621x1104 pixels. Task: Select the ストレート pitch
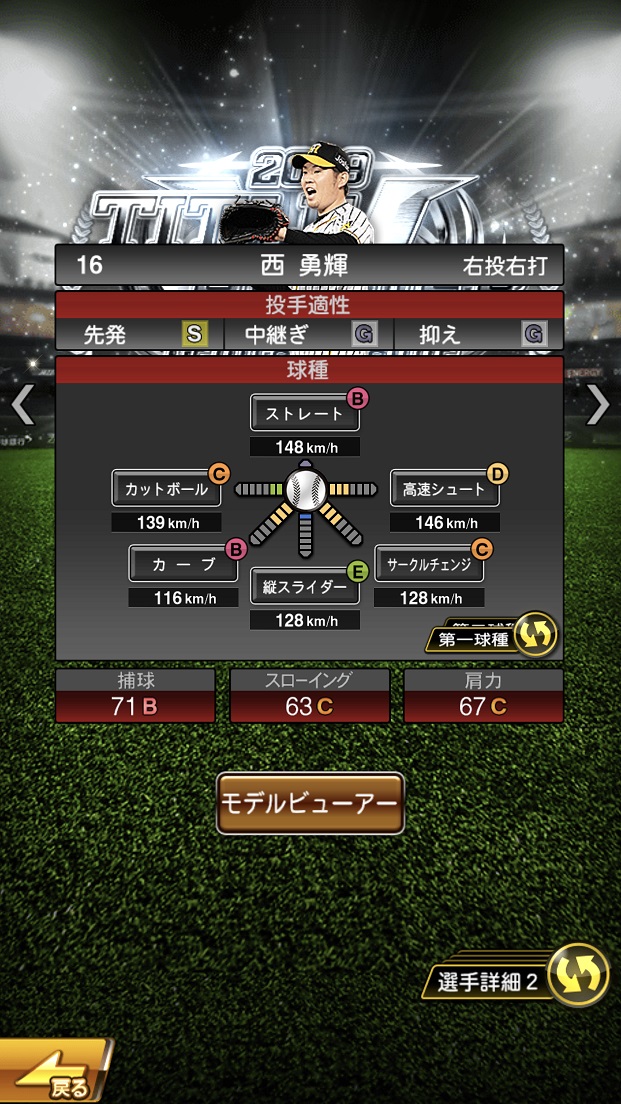[304, 413]
